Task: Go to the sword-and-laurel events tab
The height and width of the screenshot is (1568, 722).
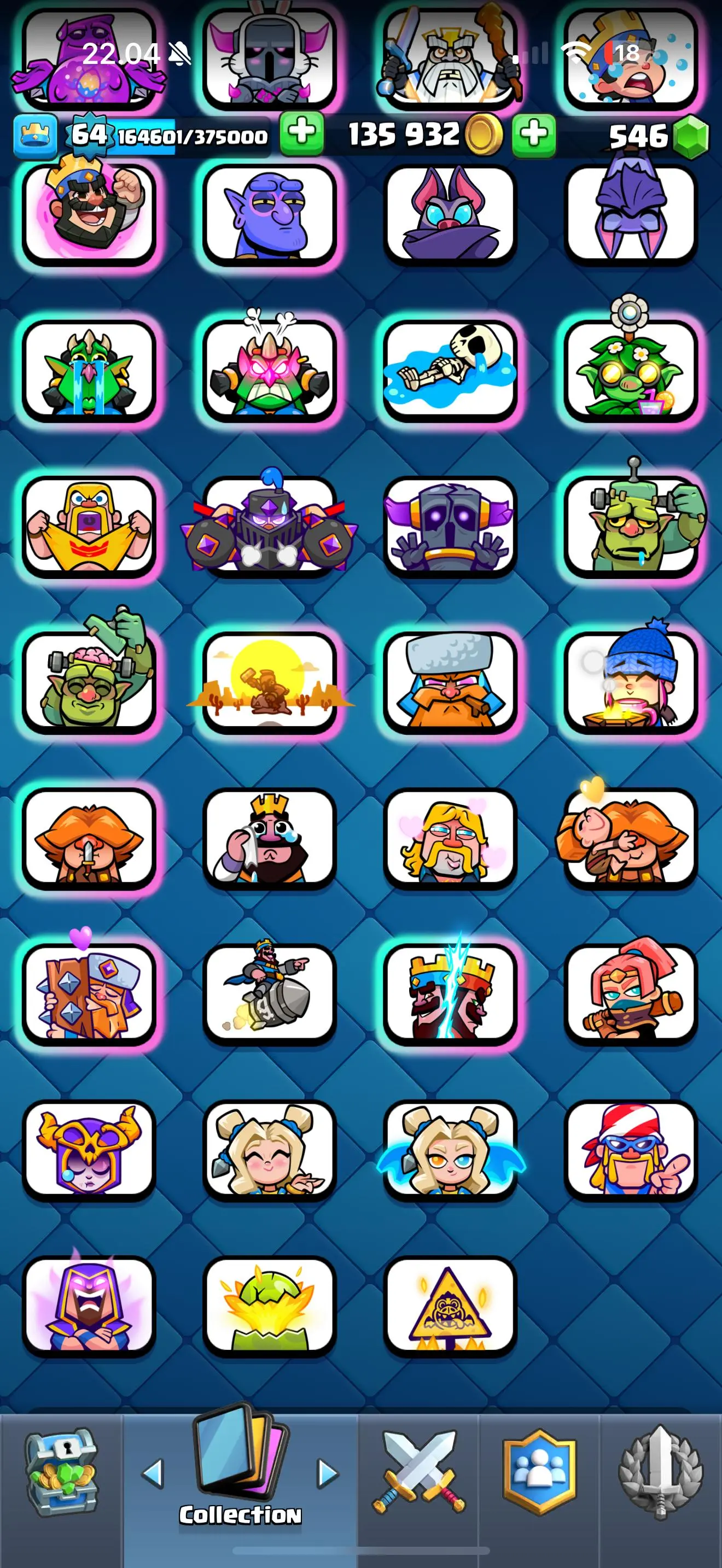Action: pyautogui.click(x=661, y=1473)
